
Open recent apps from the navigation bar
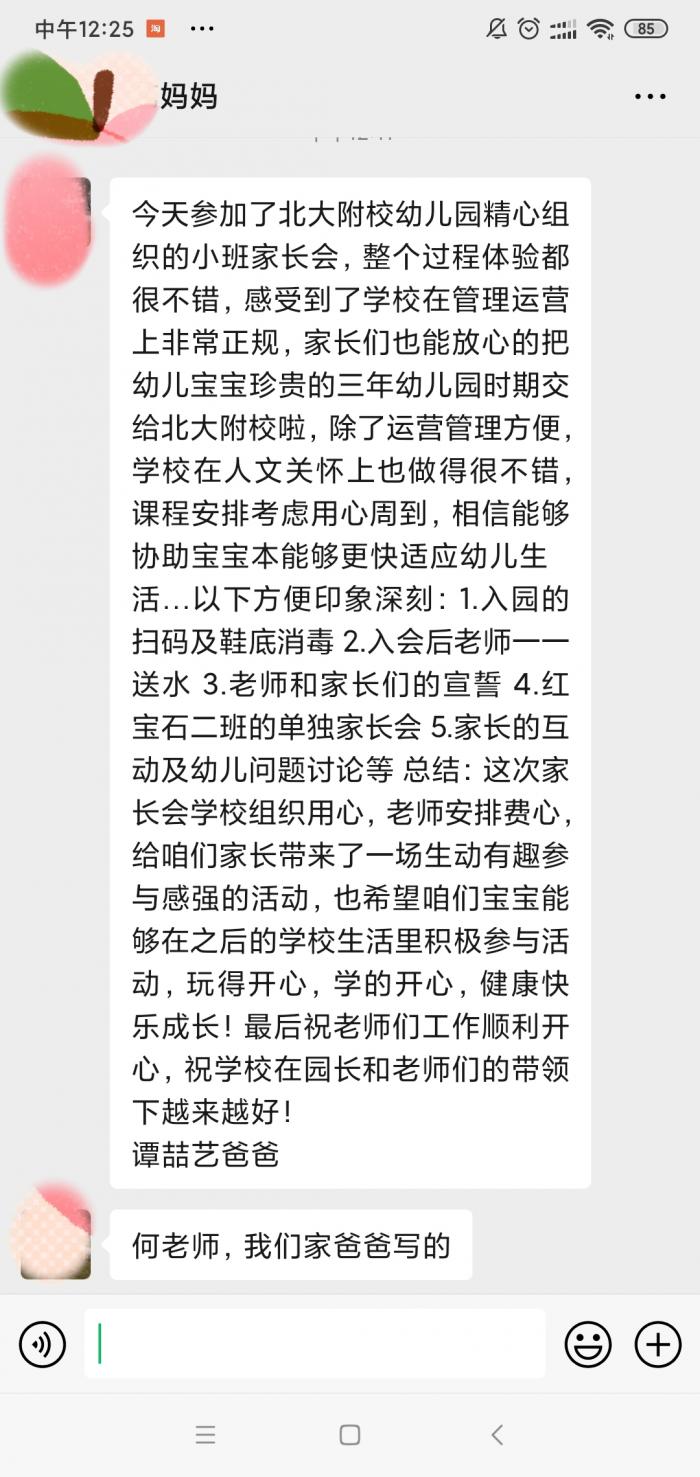pyautogui.click(x=206, y=1435)
